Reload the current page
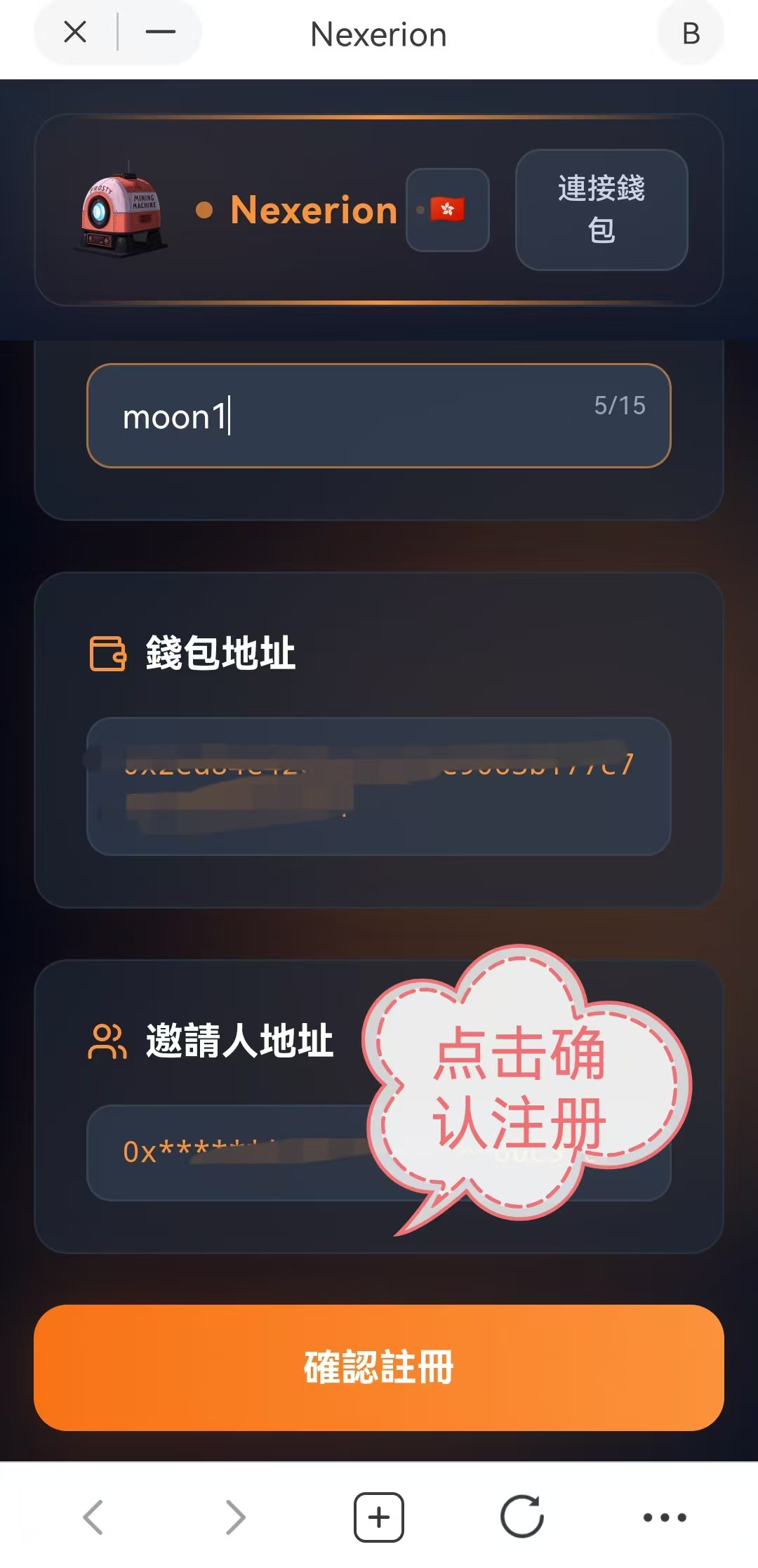Screen dimensions: 758x1568 (522, 1517)
